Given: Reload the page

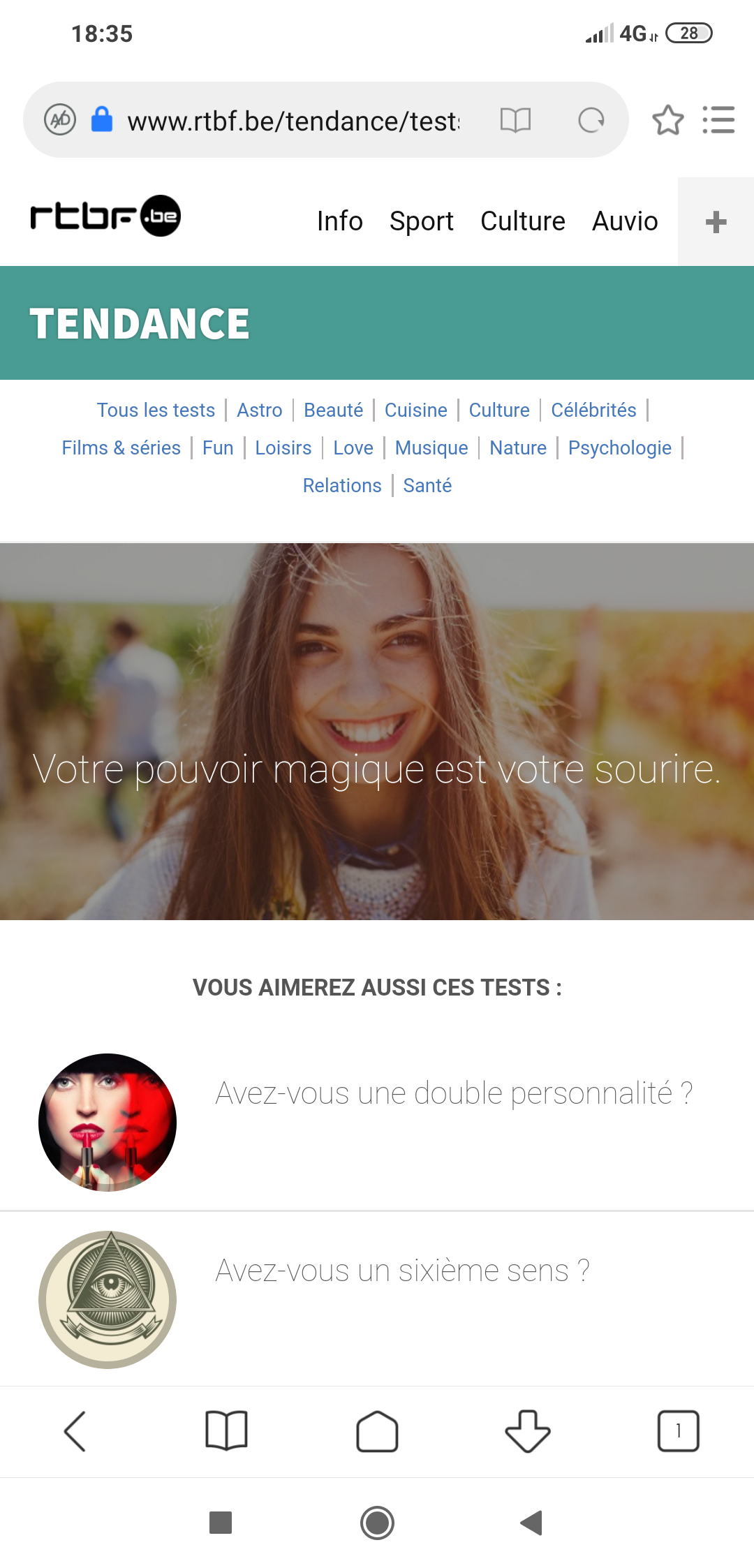Looking at the screenshot, I should pyautogui.click(x=591, y=121).
